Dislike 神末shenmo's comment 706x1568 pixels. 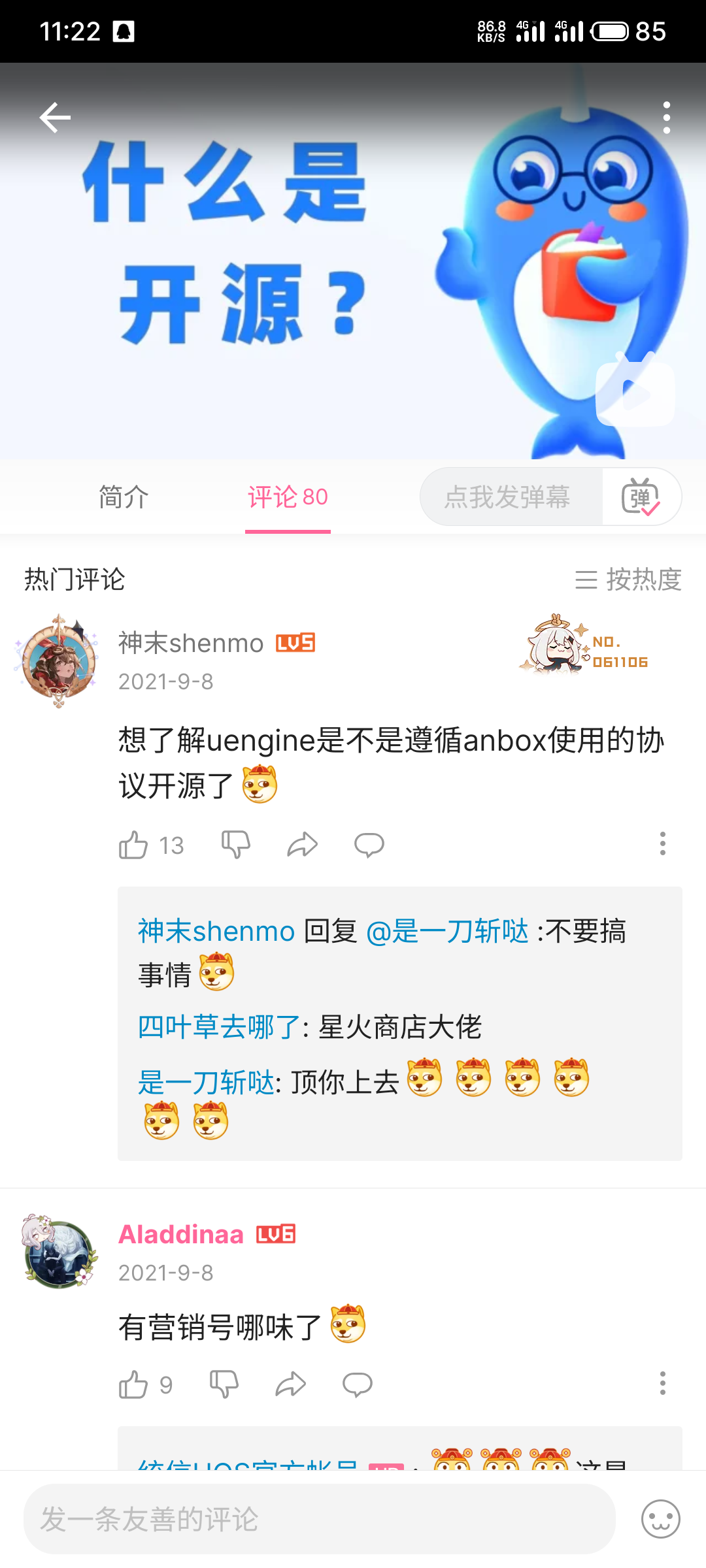pyautogui.click(x=236, y=845)
